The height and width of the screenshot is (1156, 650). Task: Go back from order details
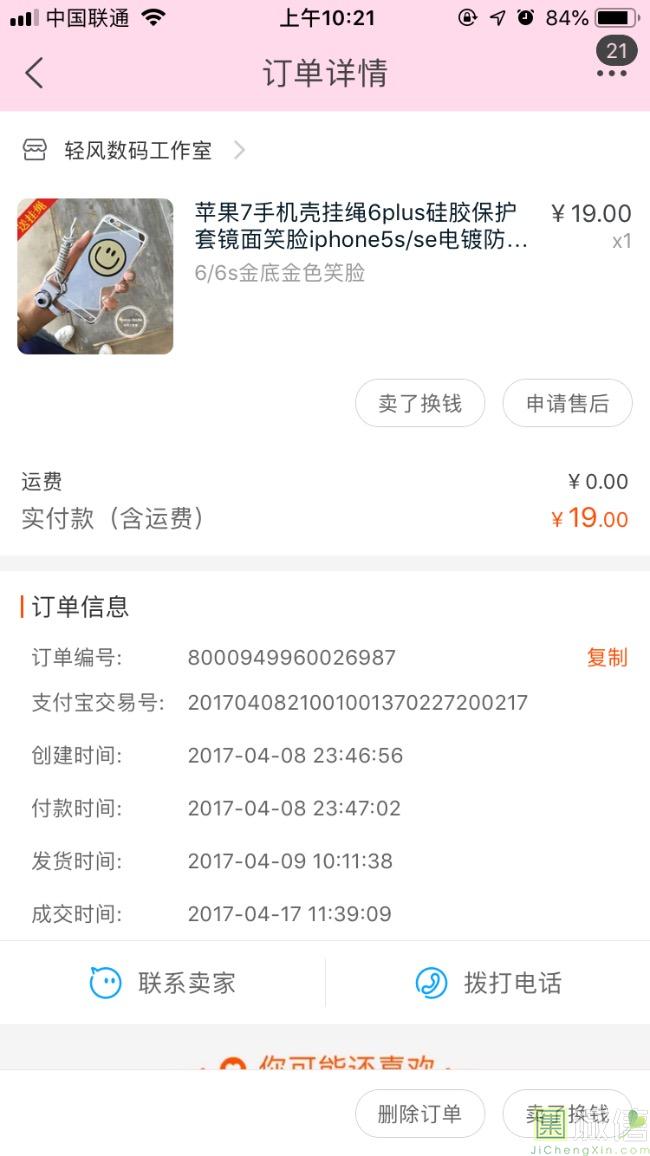(x=35, y=73)
